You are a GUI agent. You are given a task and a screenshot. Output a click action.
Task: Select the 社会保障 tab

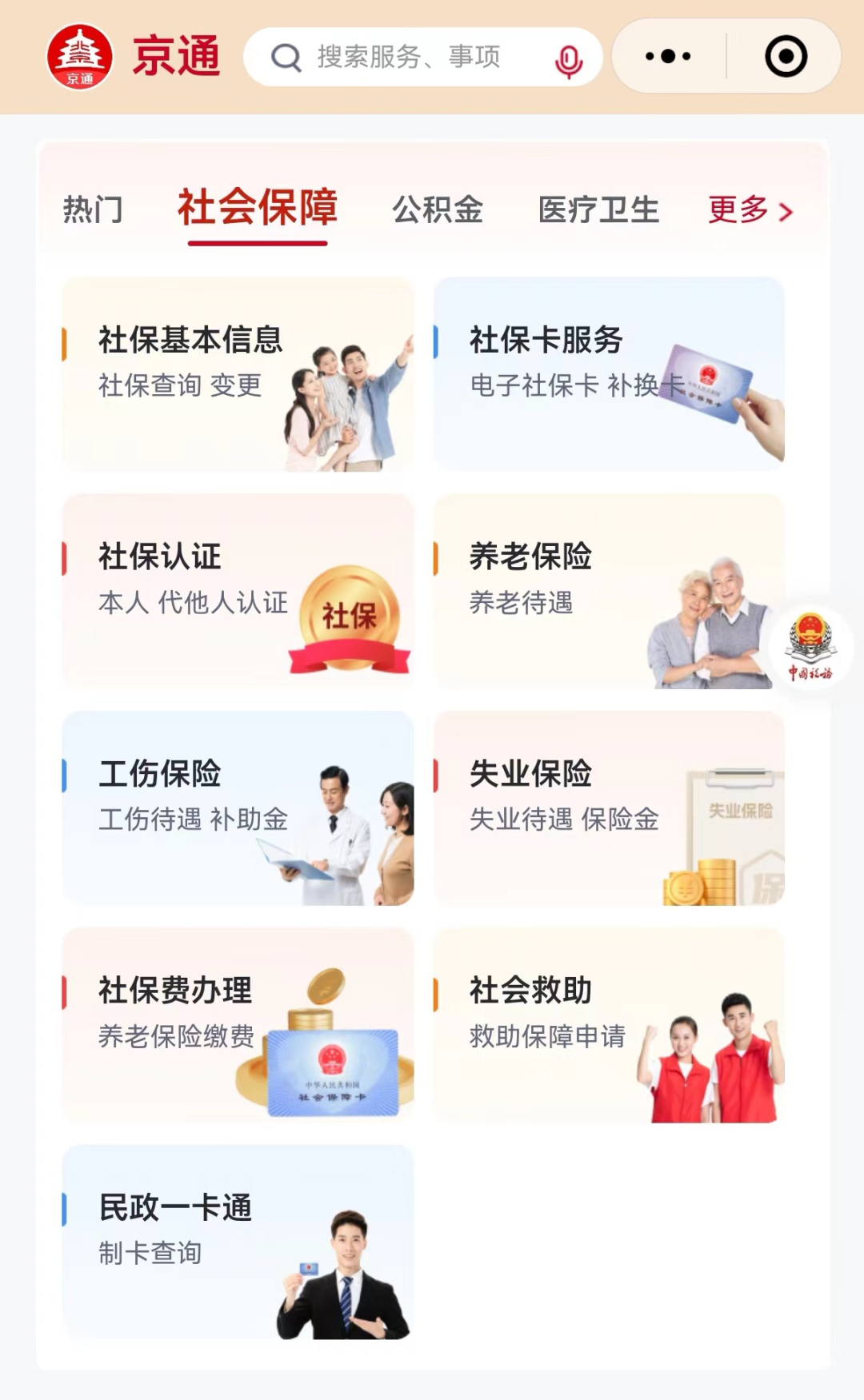(258, 209)
